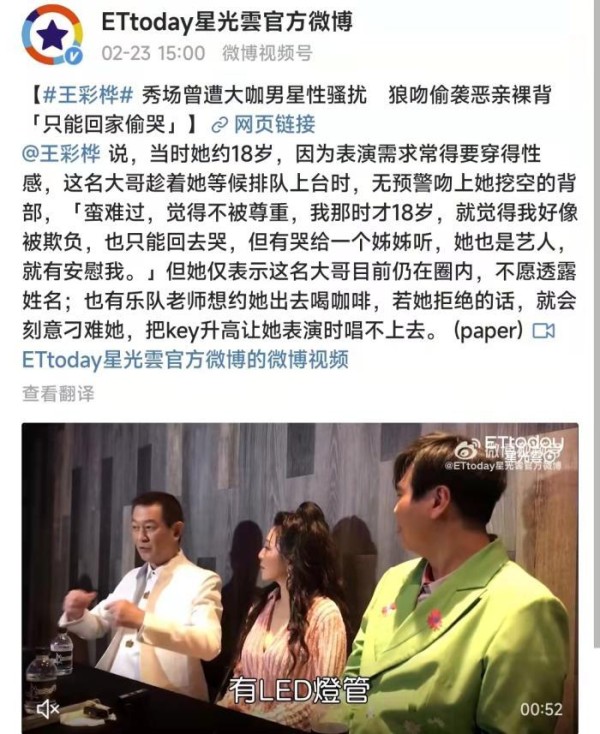Viewport: 600px width, 734px height.
Task: Open the #王彩桦# hashtag topic
Action: pyautogui.click(x=88, y=97)
